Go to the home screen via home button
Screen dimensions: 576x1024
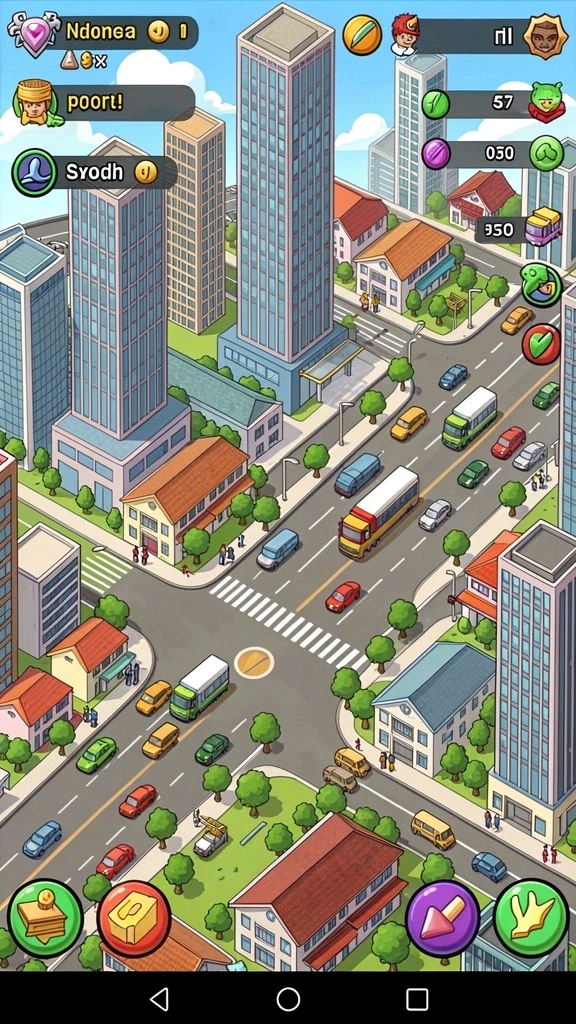coord(288,999)
